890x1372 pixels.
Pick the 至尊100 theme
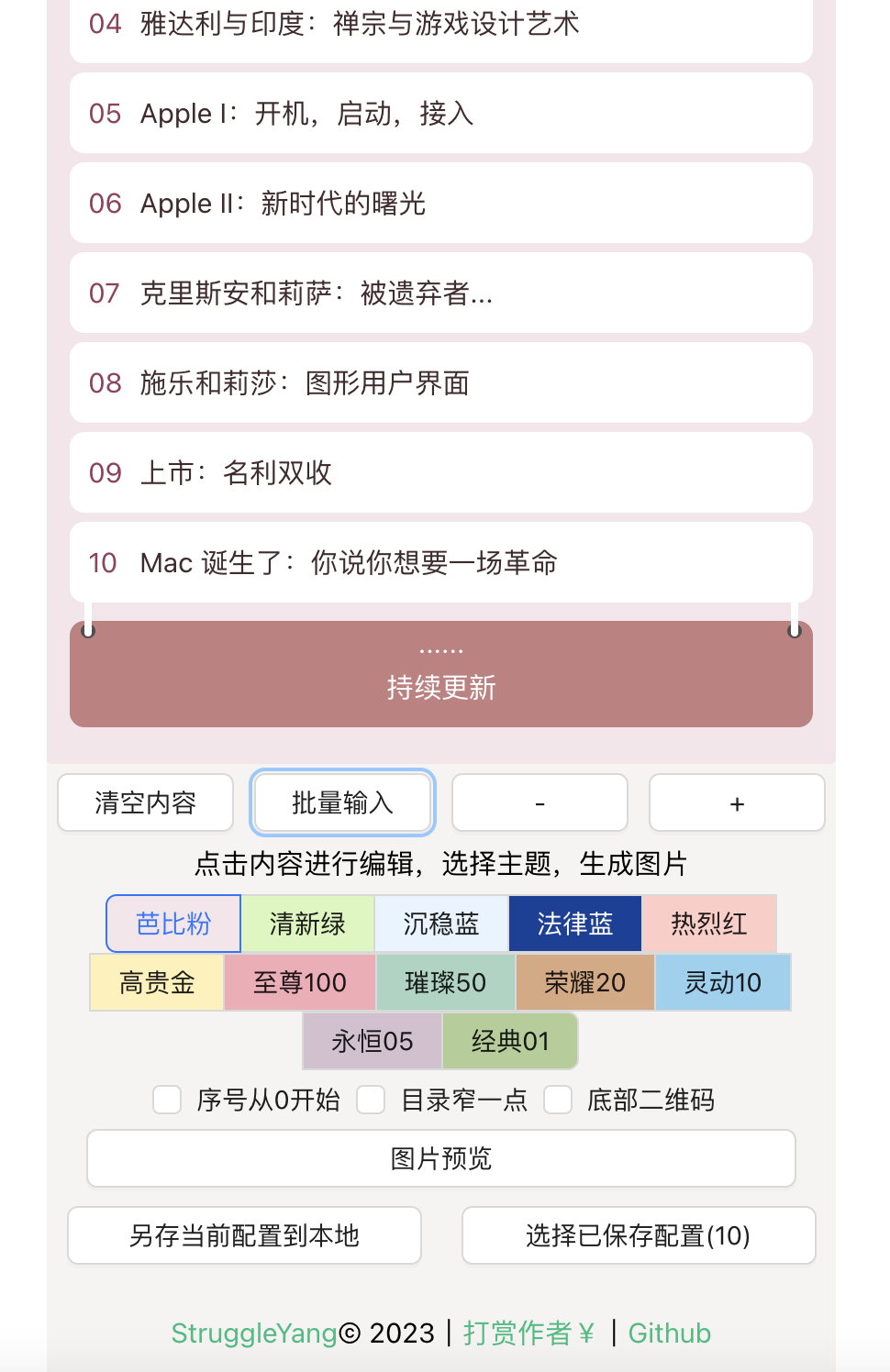click(300, 982)
